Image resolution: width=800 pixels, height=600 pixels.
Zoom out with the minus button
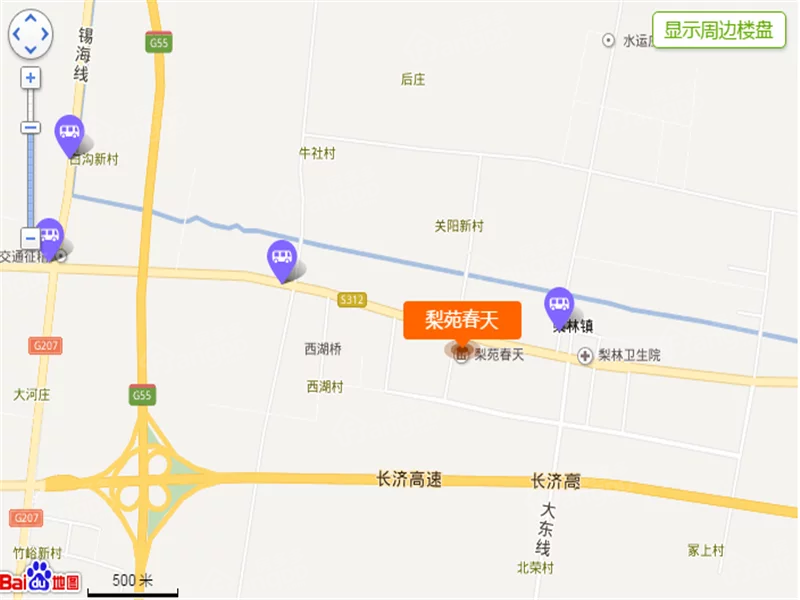(31, 238)
